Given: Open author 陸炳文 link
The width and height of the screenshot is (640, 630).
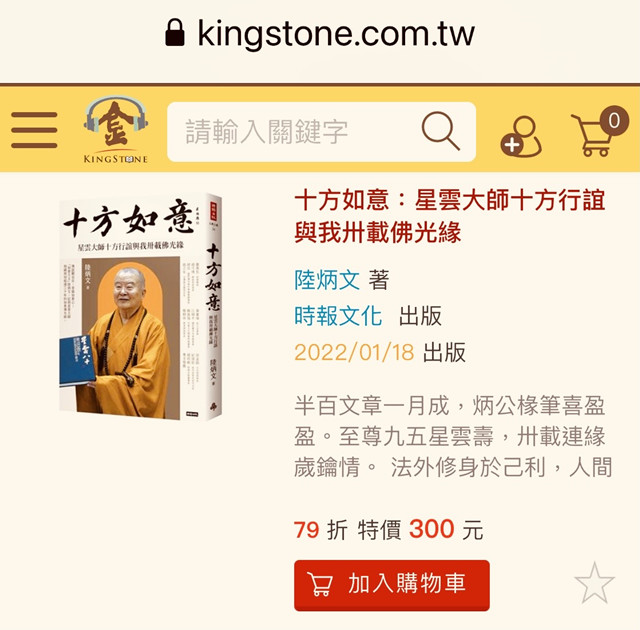Looking at the screenshot, I should click(x=327, y=279).
